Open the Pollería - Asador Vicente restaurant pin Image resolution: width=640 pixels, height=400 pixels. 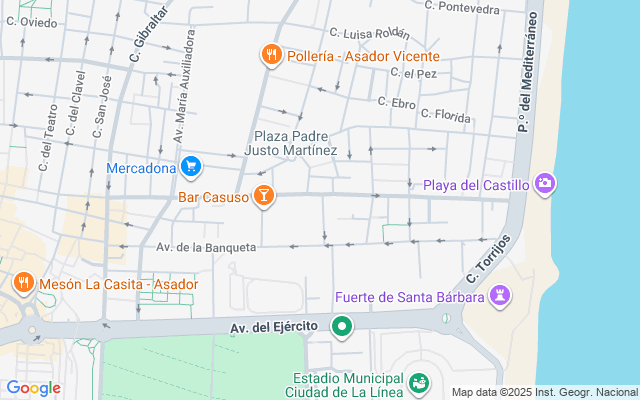pos(270,55)
